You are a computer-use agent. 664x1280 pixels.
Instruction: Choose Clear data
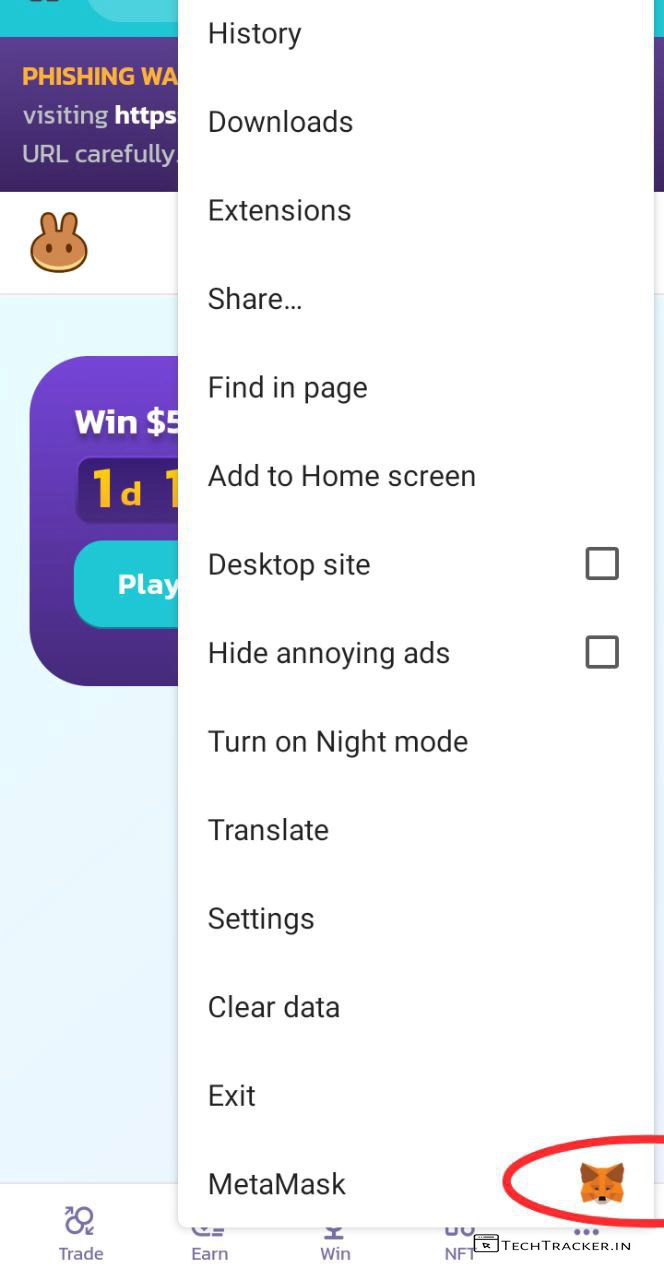(x=273, y=1007)
